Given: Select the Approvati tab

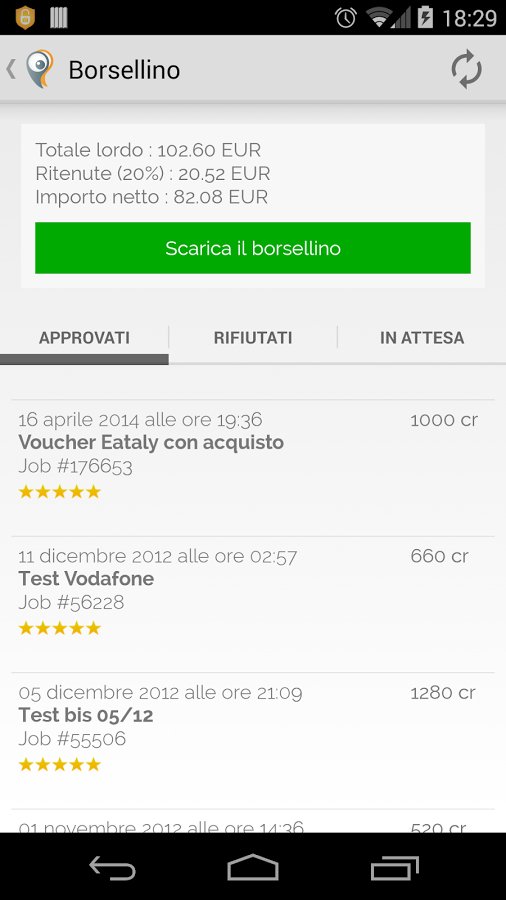Looking at the screenshot, I should pyautogui.click(x=84, y=338).
